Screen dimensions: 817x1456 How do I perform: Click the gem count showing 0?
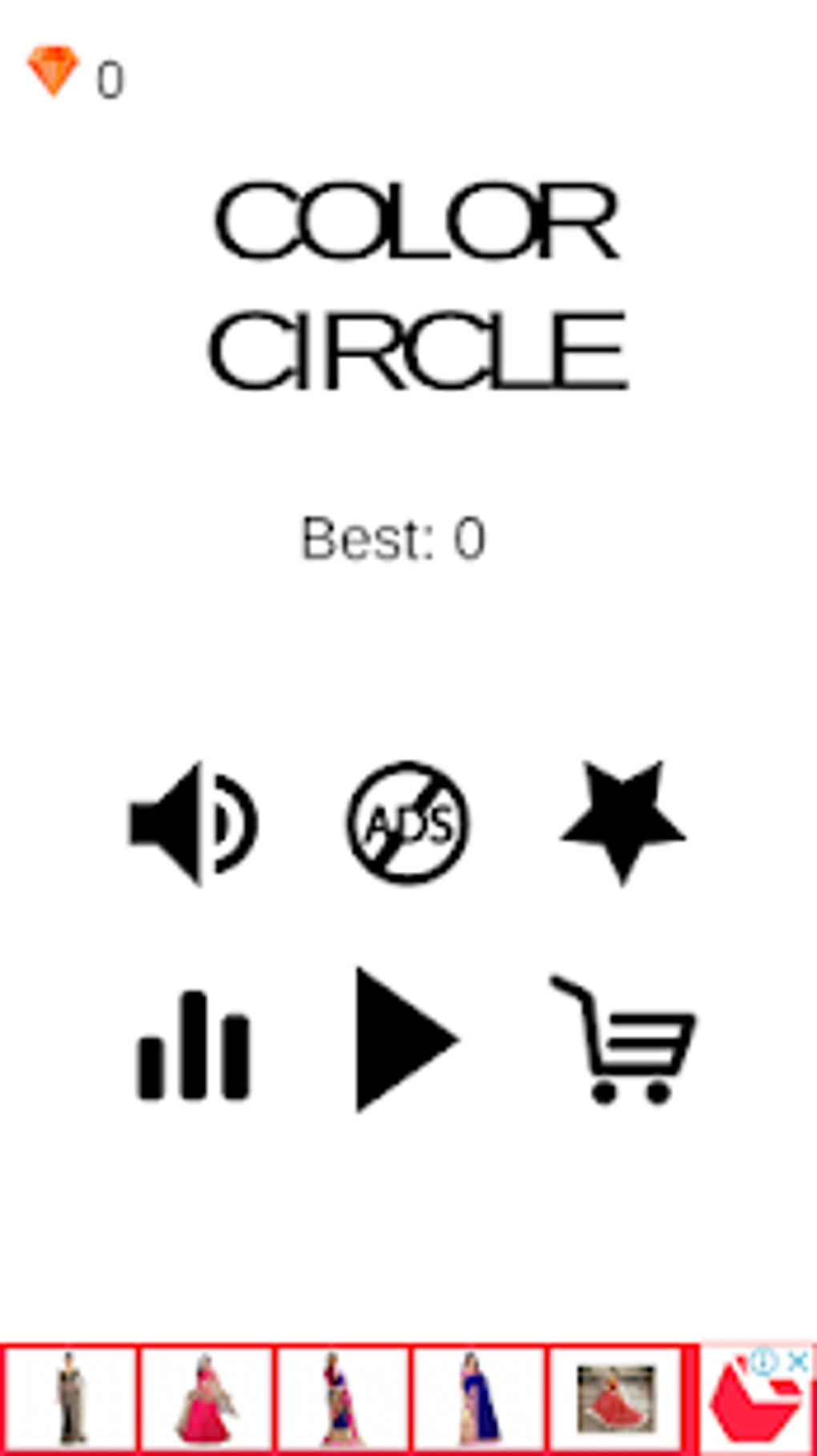click(x=109, y=78)
